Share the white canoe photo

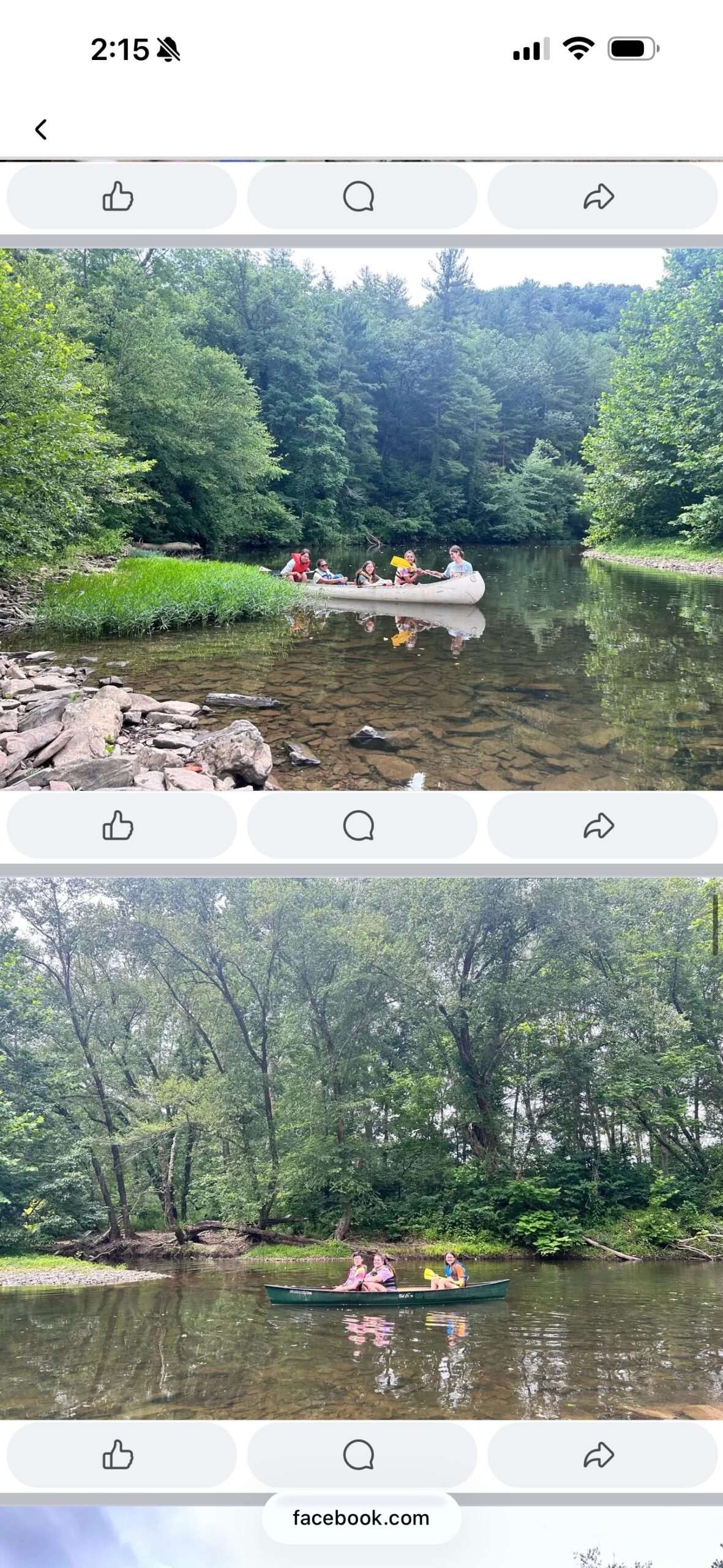[x=602, y=826]
